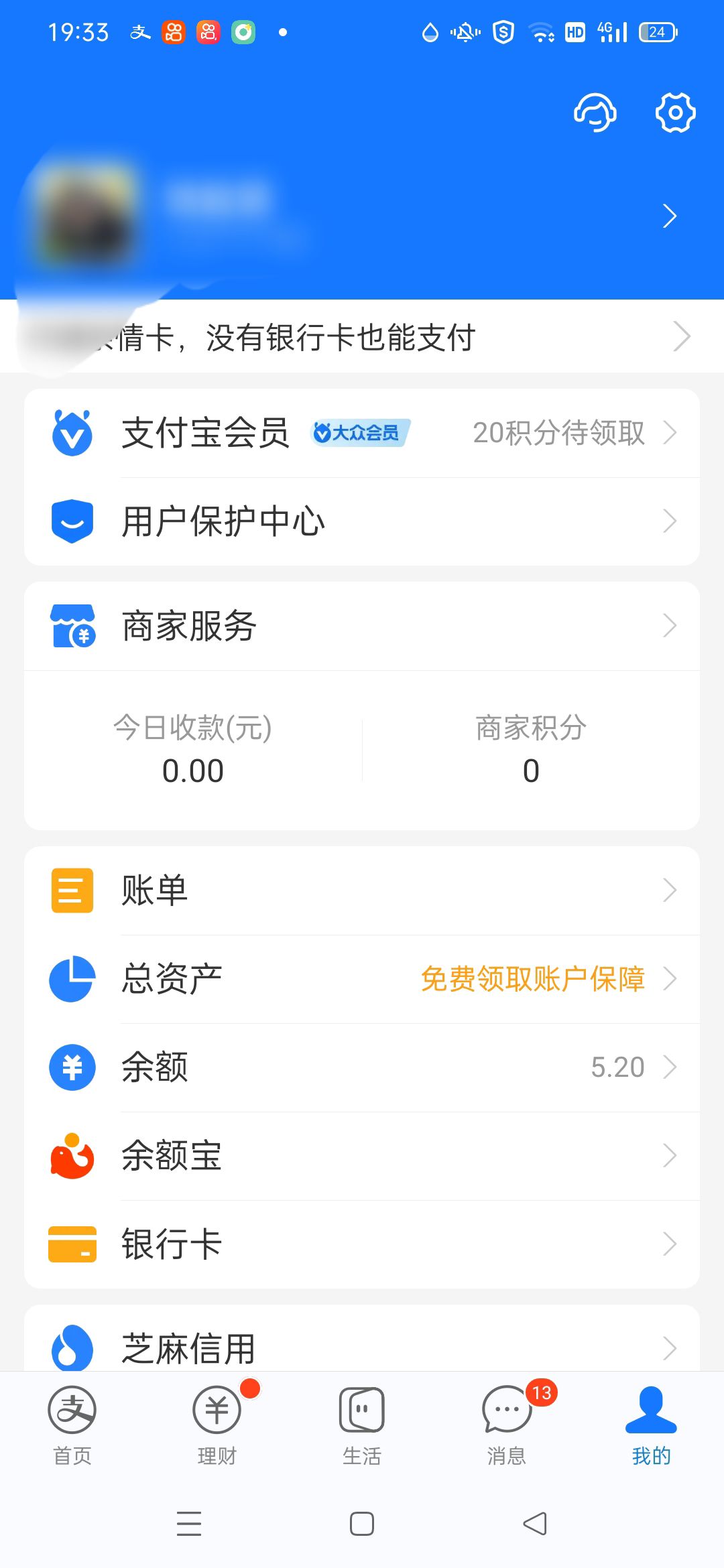Open 支付宝会员 membership row
The height and width of the screenshot is (1568, 724).
pyautogui.click(x=362, y=433)
